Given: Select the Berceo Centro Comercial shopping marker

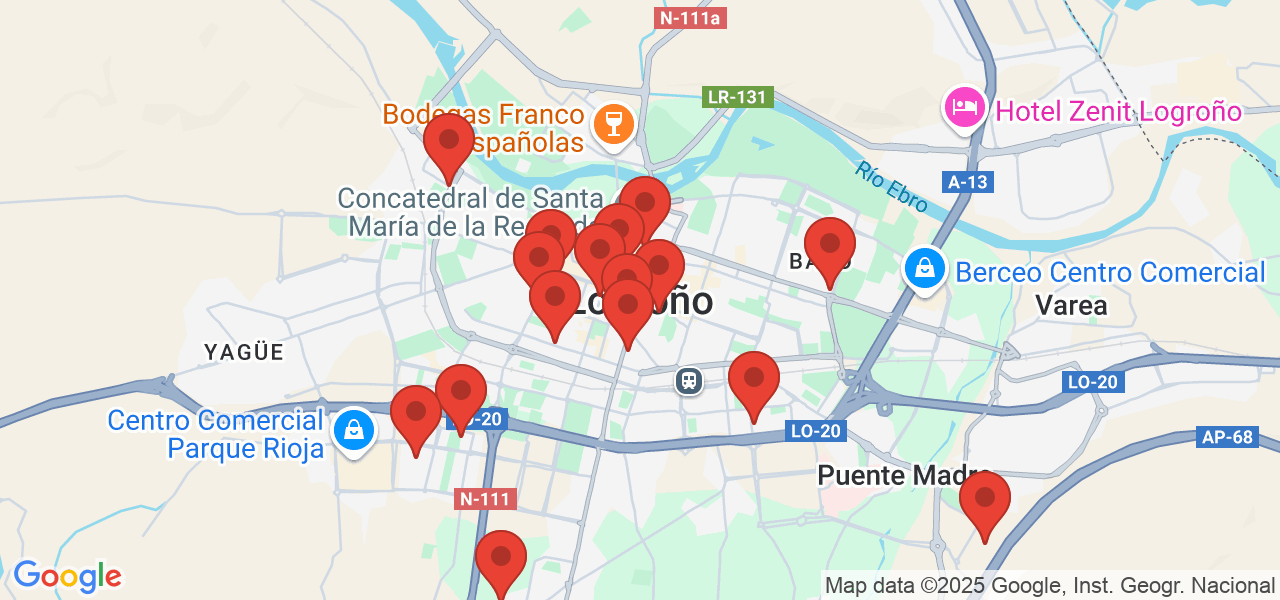Looking at the screenshot, I should [926, 268].
